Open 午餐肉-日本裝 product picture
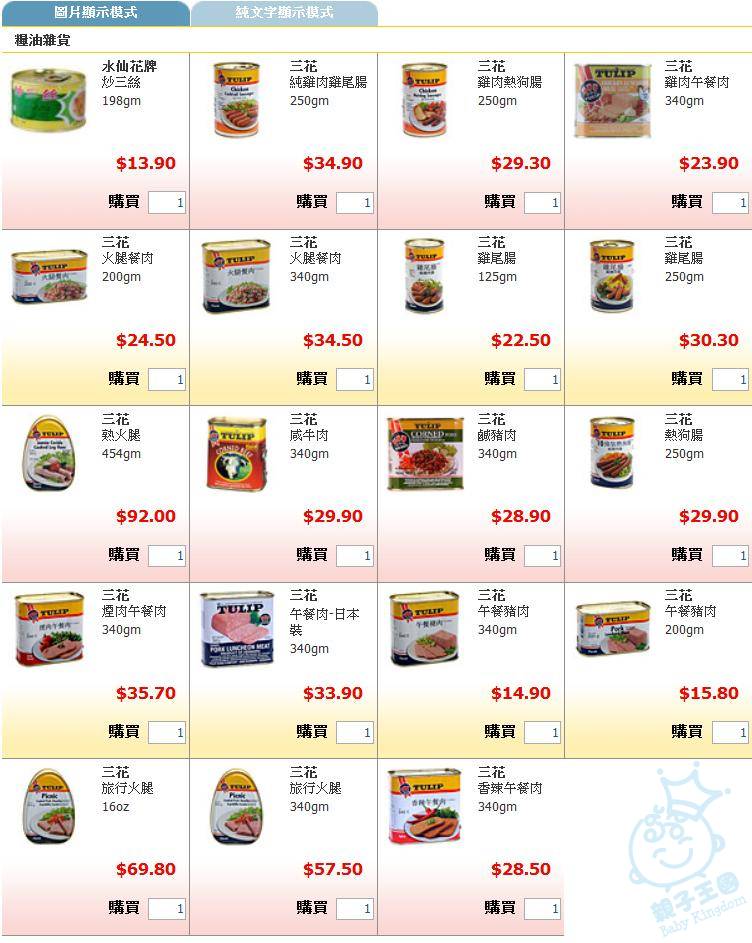 pos(237,630)
